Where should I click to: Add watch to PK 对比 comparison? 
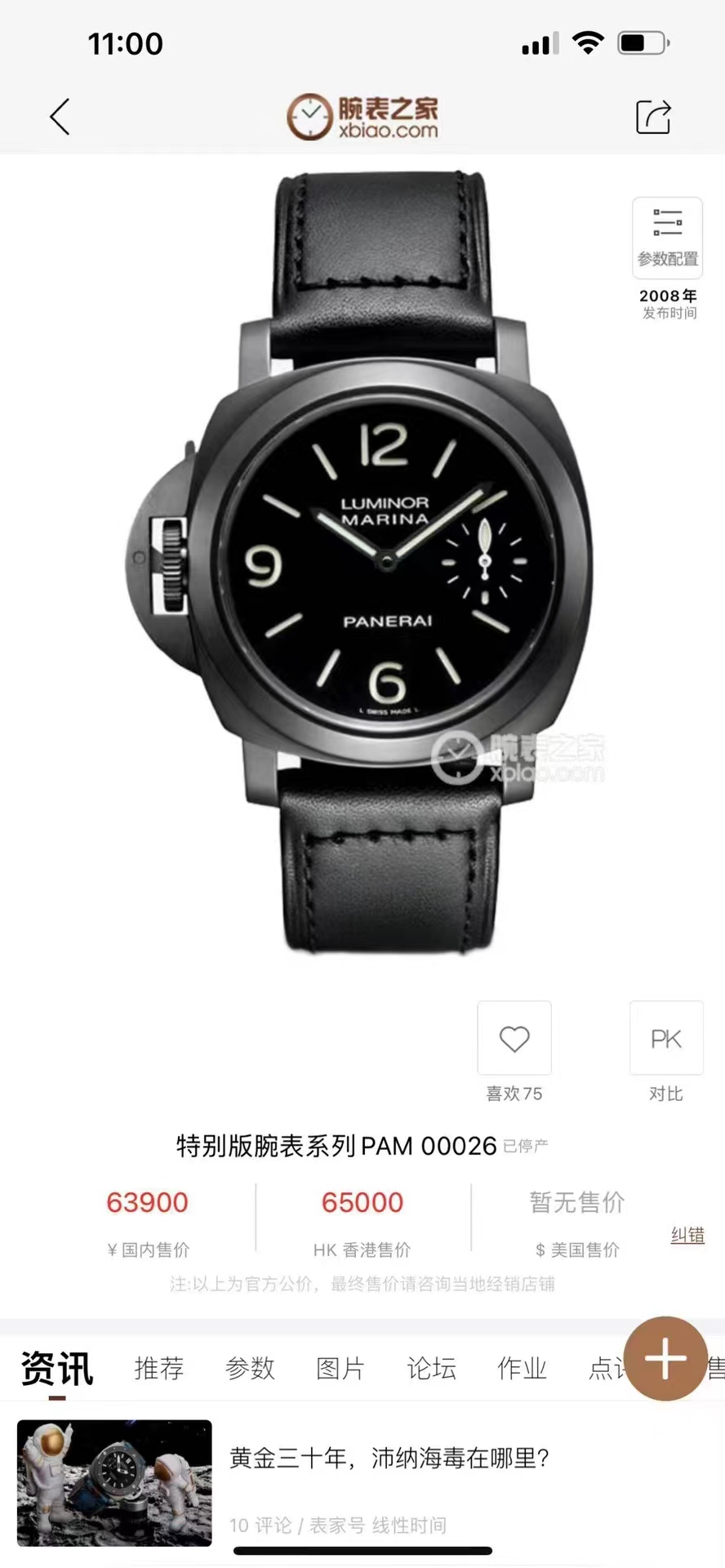tap(665, 1039)
